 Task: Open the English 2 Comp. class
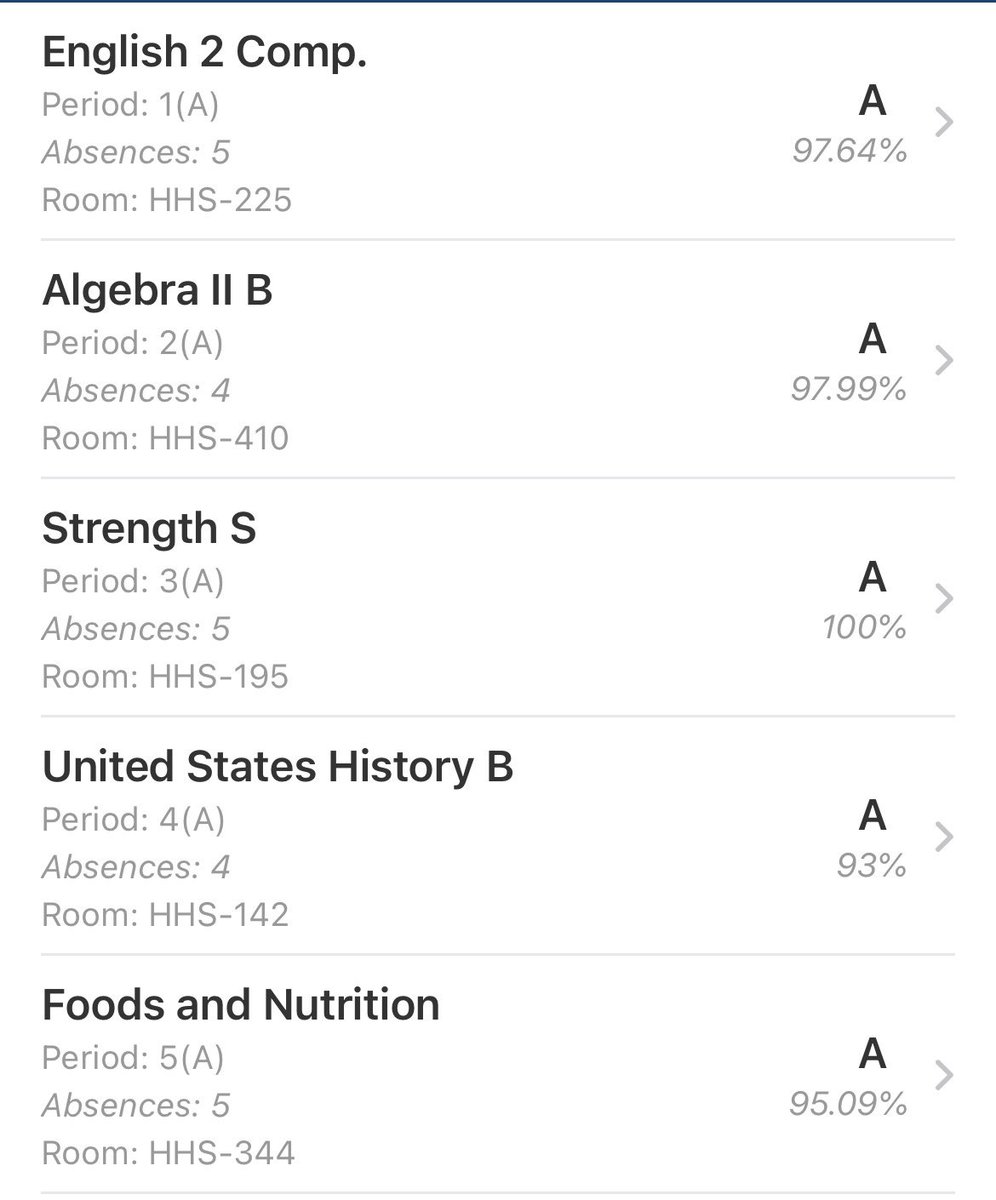pyautogui.click(x=498, y=122)
